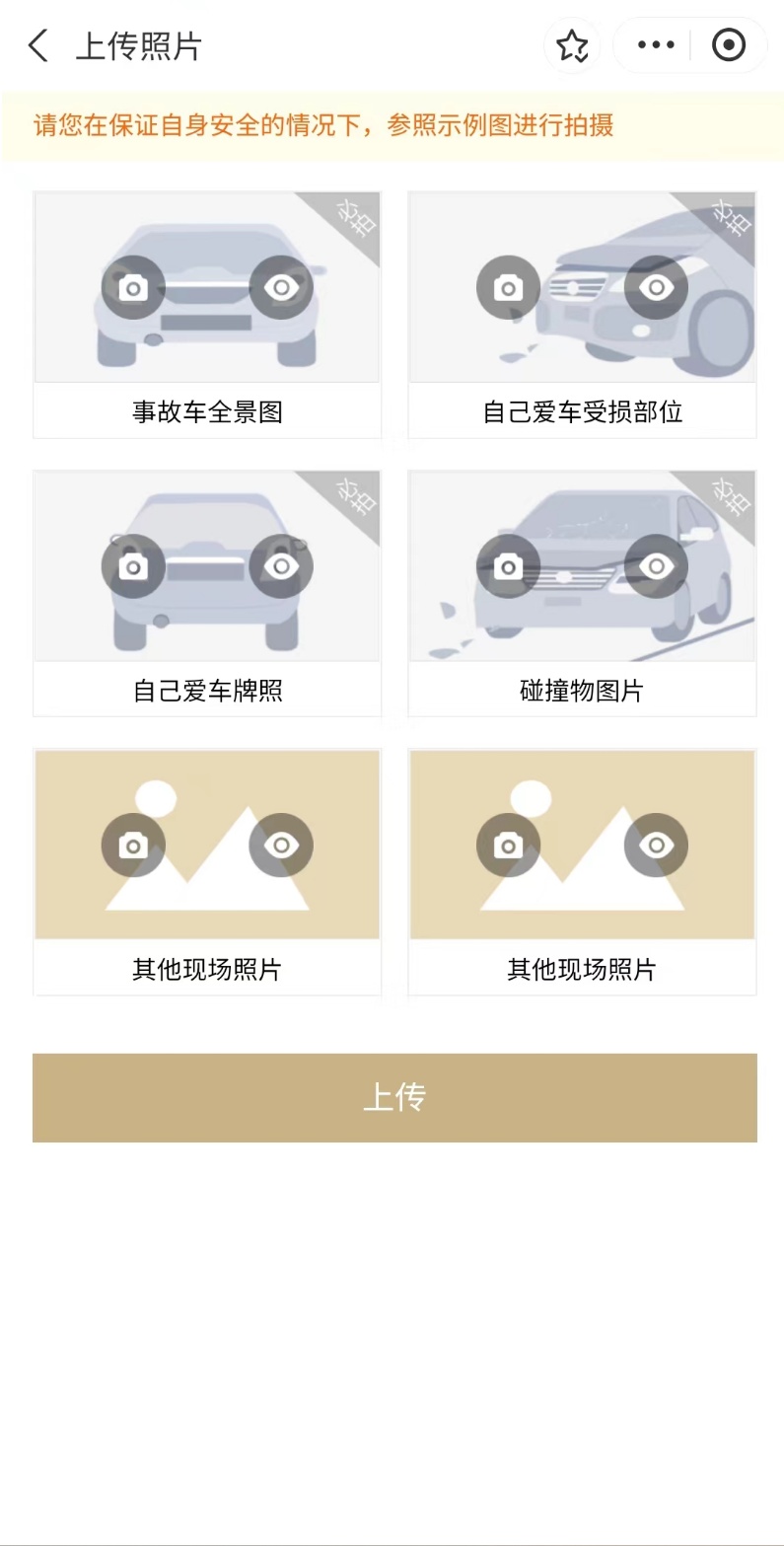Submit photos with the 上传 button
784x1546 pixels.
pyautogui.click(x=394, y=1097)
